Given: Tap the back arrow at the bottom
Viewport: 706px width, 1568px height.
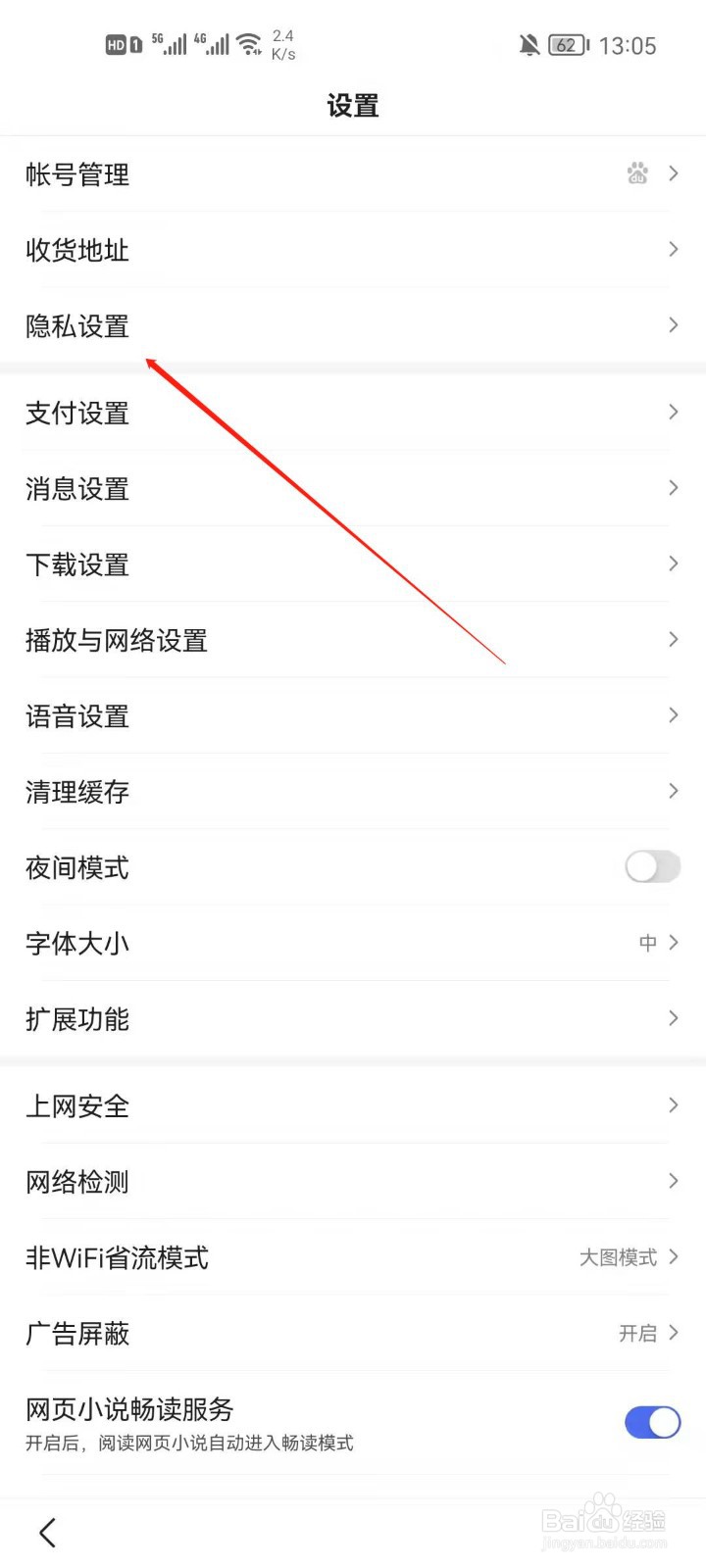Looking at the screenshot, I should 46,1532.
